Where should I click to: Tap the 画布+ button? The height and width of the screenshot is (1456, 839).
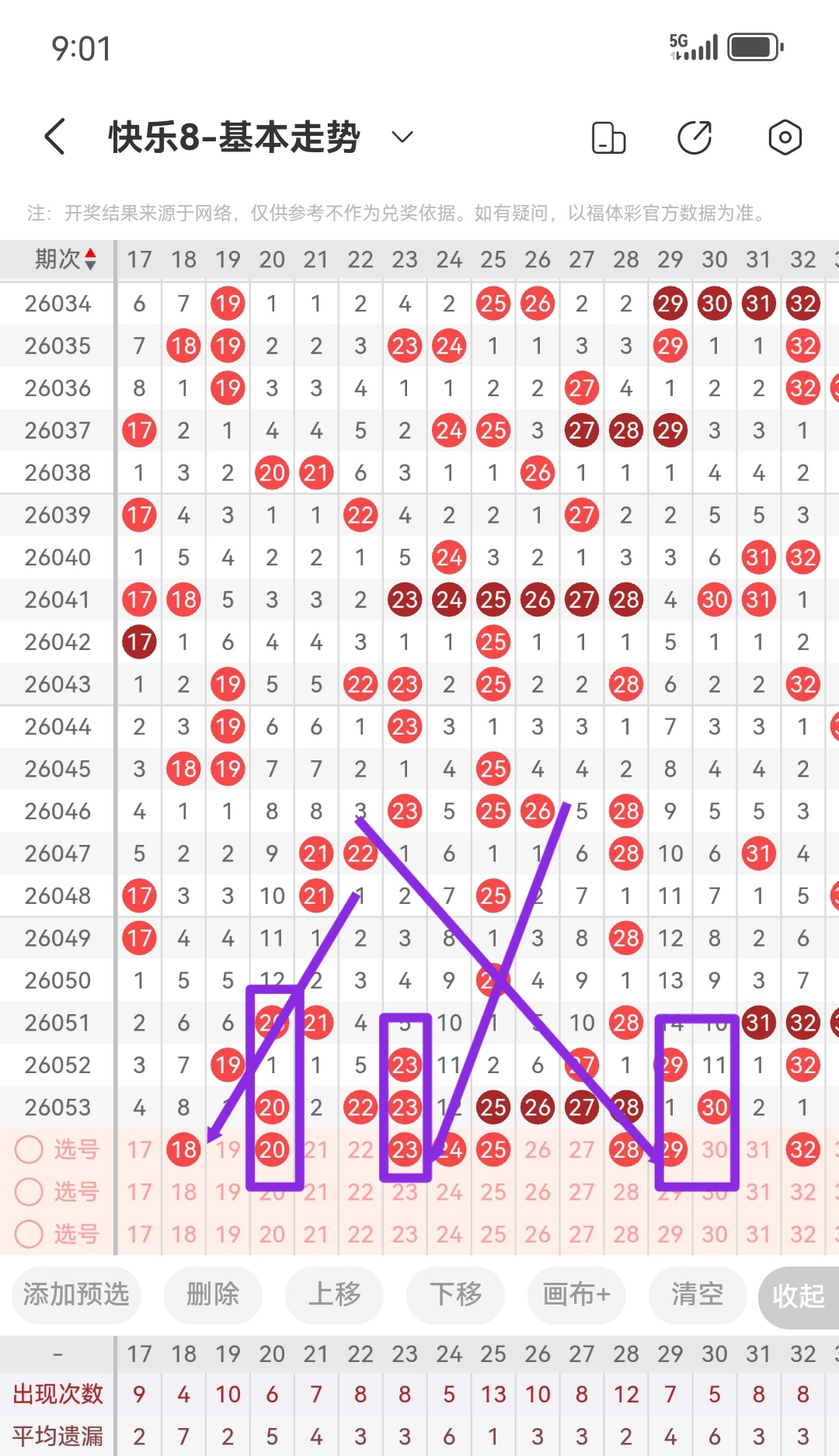[576, 1294]
